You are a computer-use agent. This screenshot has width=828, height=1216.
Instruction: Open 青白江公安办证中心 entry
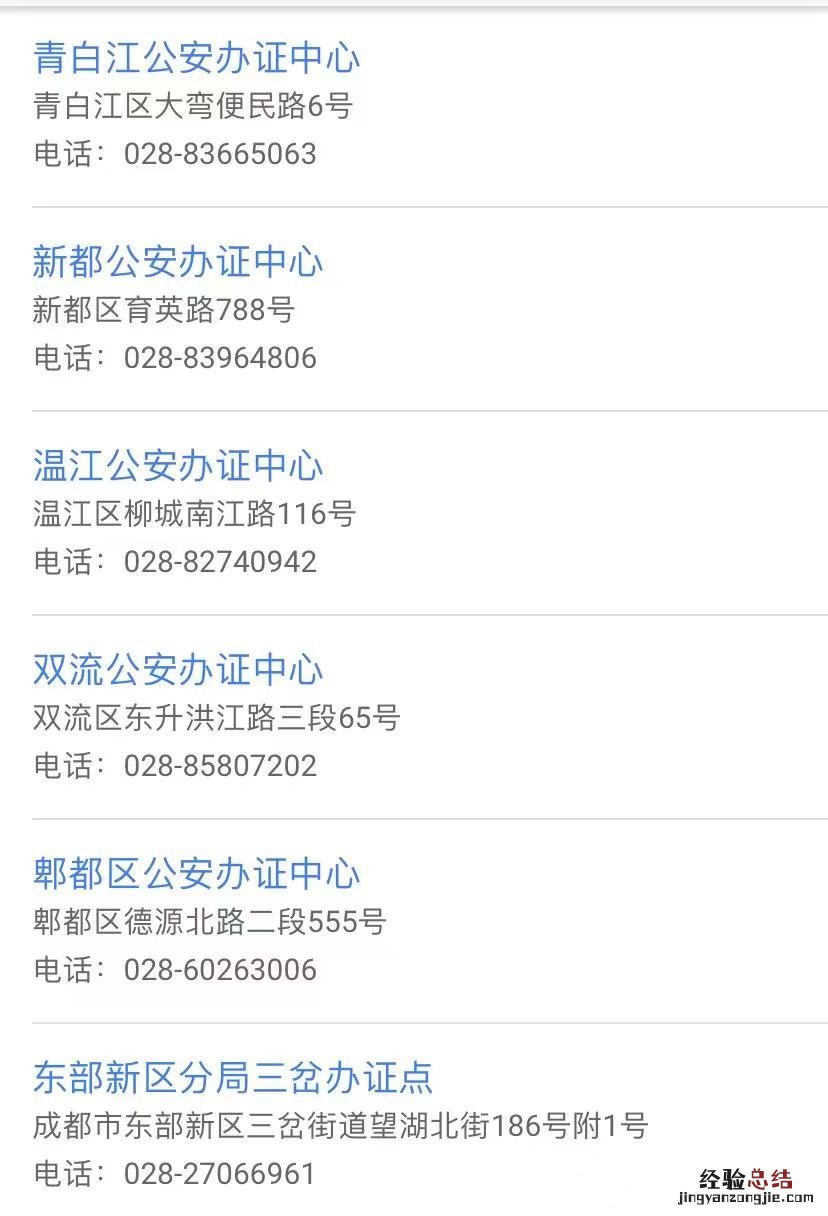196,58
